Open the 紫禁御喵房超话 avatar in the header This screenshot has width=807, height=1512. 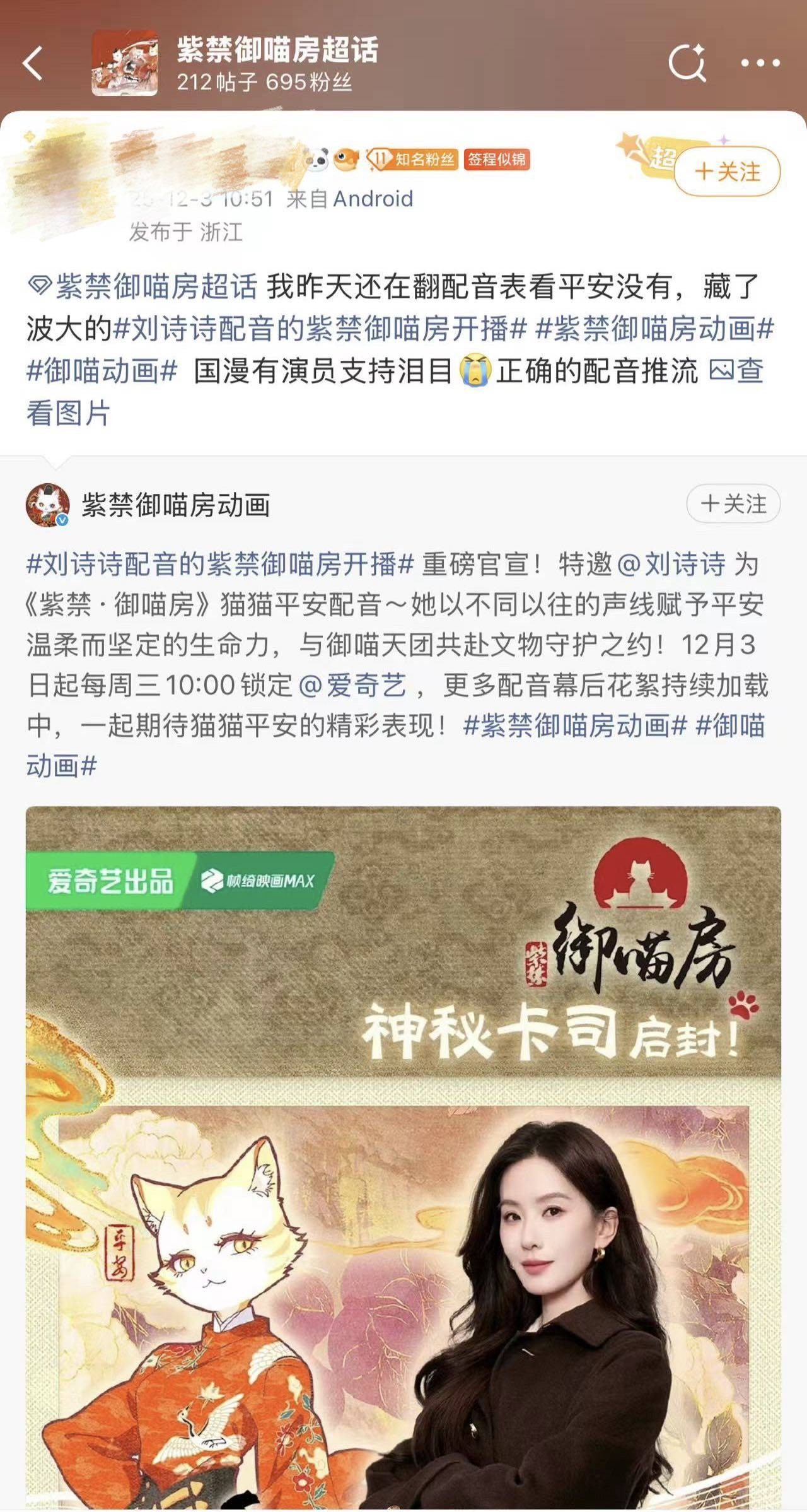click(x=124, y=63)
